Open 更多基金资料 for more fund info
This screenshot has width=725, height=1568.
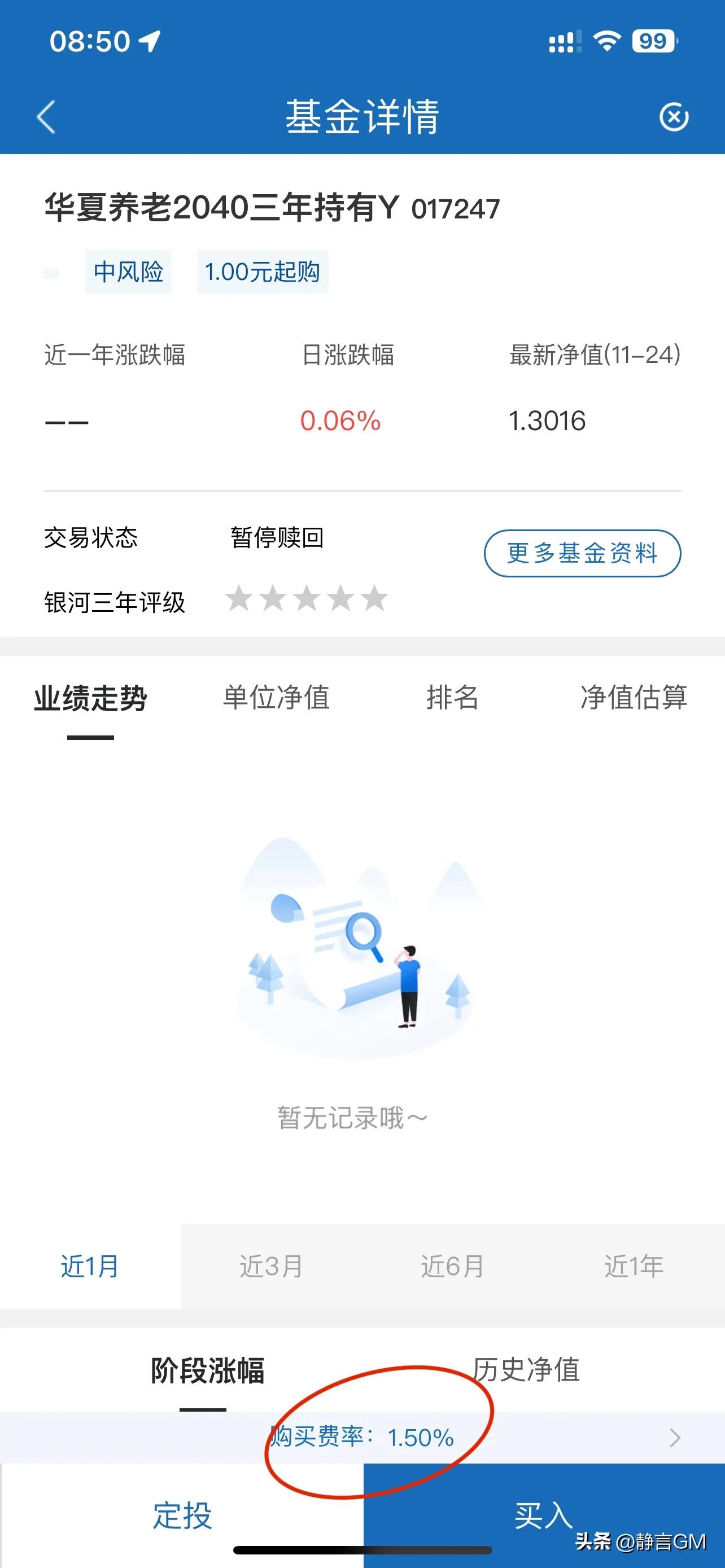coord(583,554)
